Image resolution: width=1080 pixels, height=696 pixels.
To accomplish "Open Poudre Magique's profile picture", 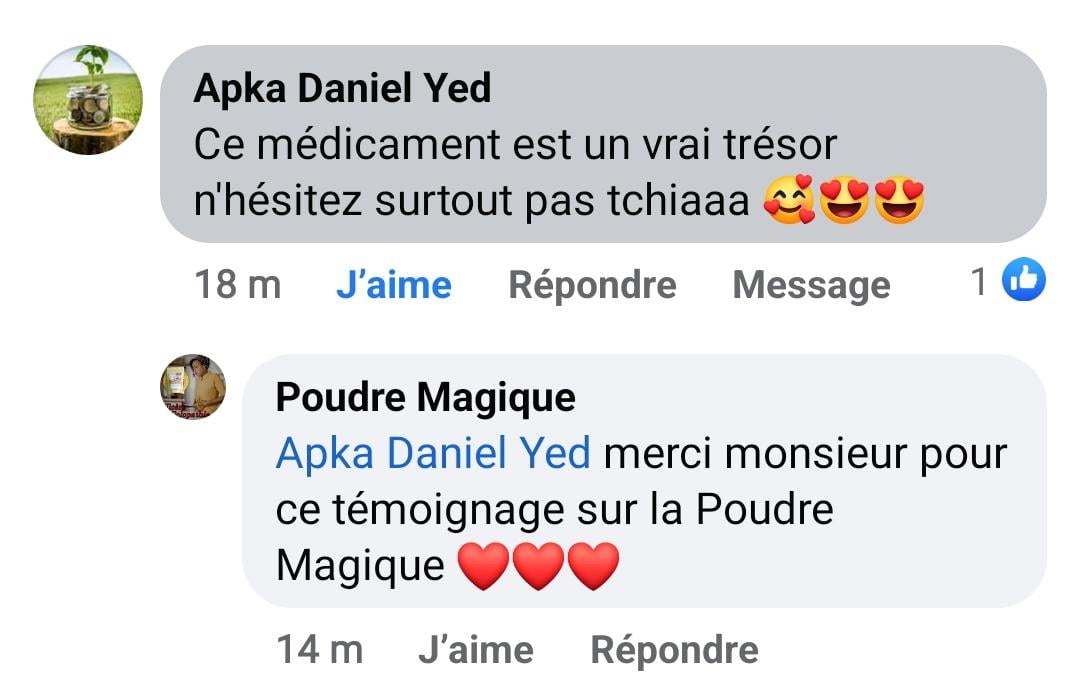I will click(194, 386).
